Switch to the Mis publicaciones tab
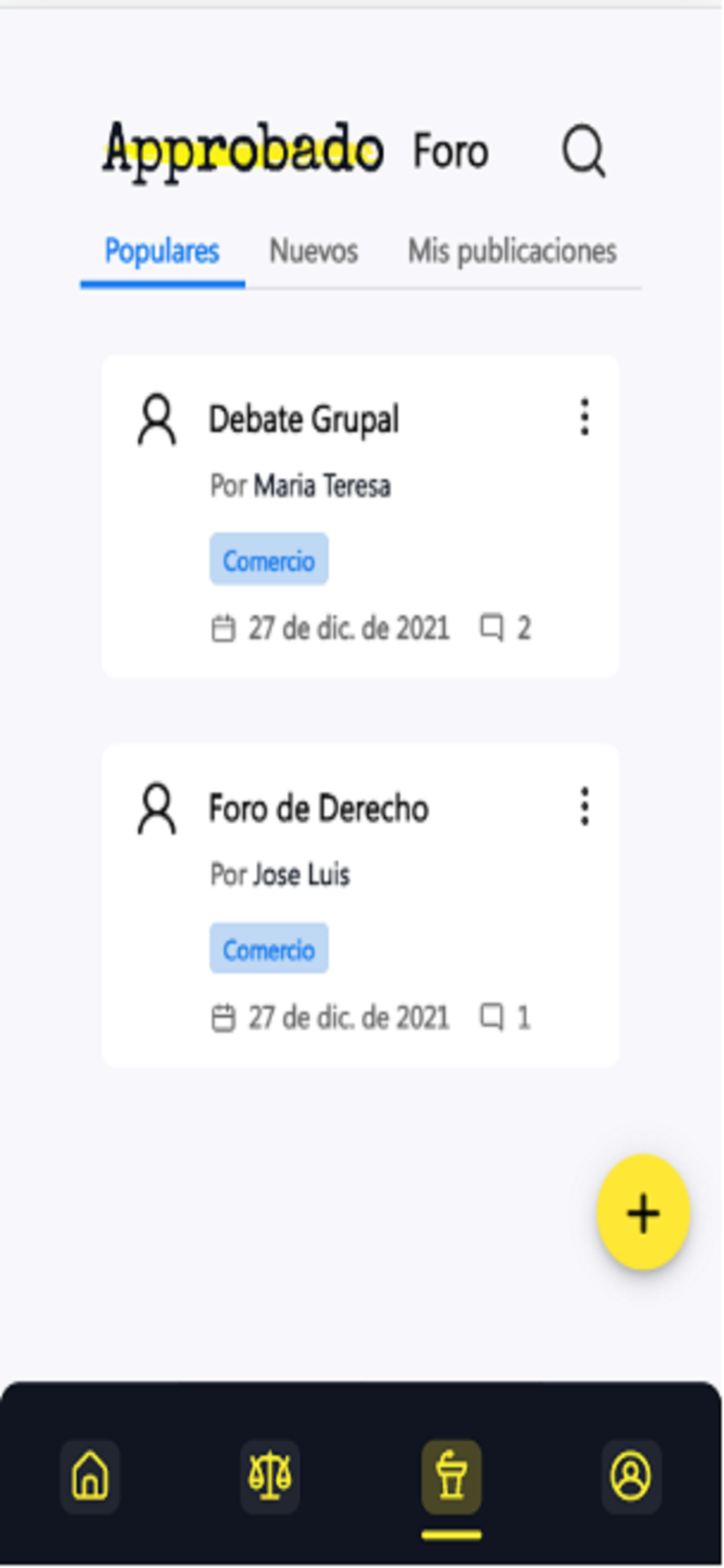Viewport: 724px width, 1568px height. [x=512, y=252]
